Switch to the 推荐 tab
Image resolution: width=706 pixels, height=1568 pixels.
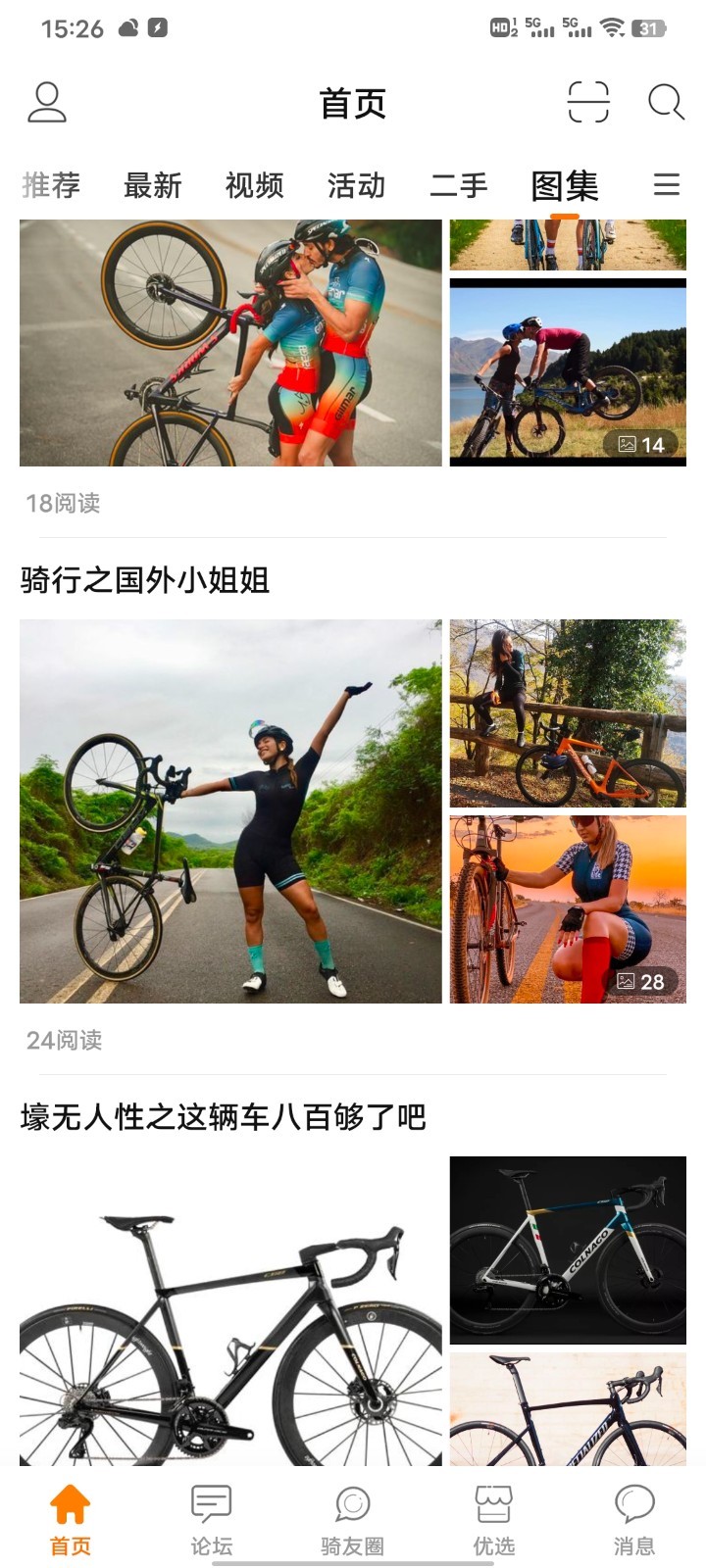[51, 185]
